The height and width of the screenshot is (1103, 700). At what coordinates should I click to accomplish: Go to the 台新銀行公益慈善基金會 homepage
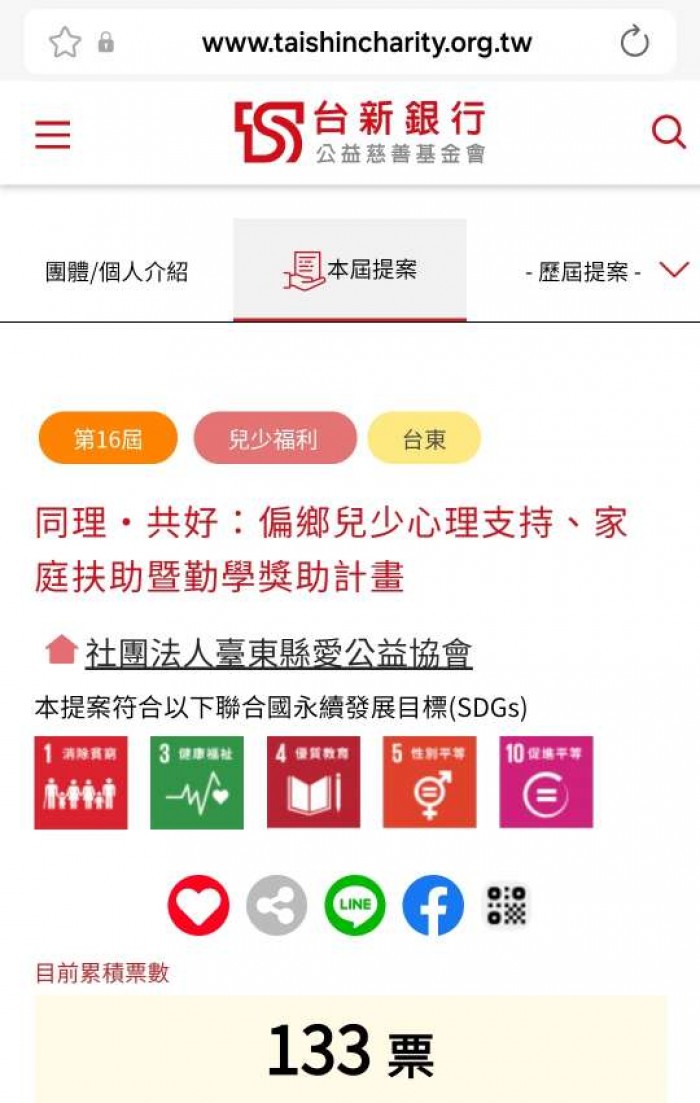click(x=360, y=132)
